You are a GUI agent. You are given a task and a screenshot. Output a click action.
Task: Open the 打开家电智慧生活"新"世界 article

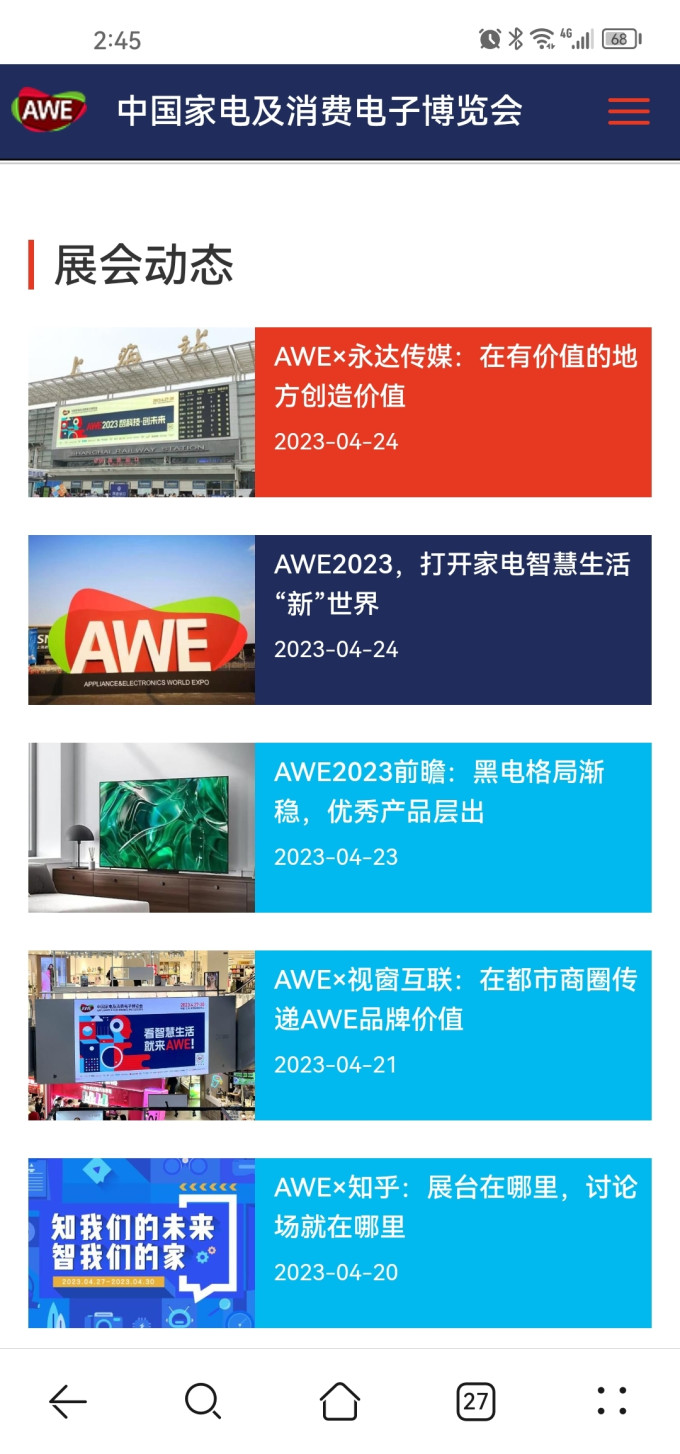coord(340,620)
